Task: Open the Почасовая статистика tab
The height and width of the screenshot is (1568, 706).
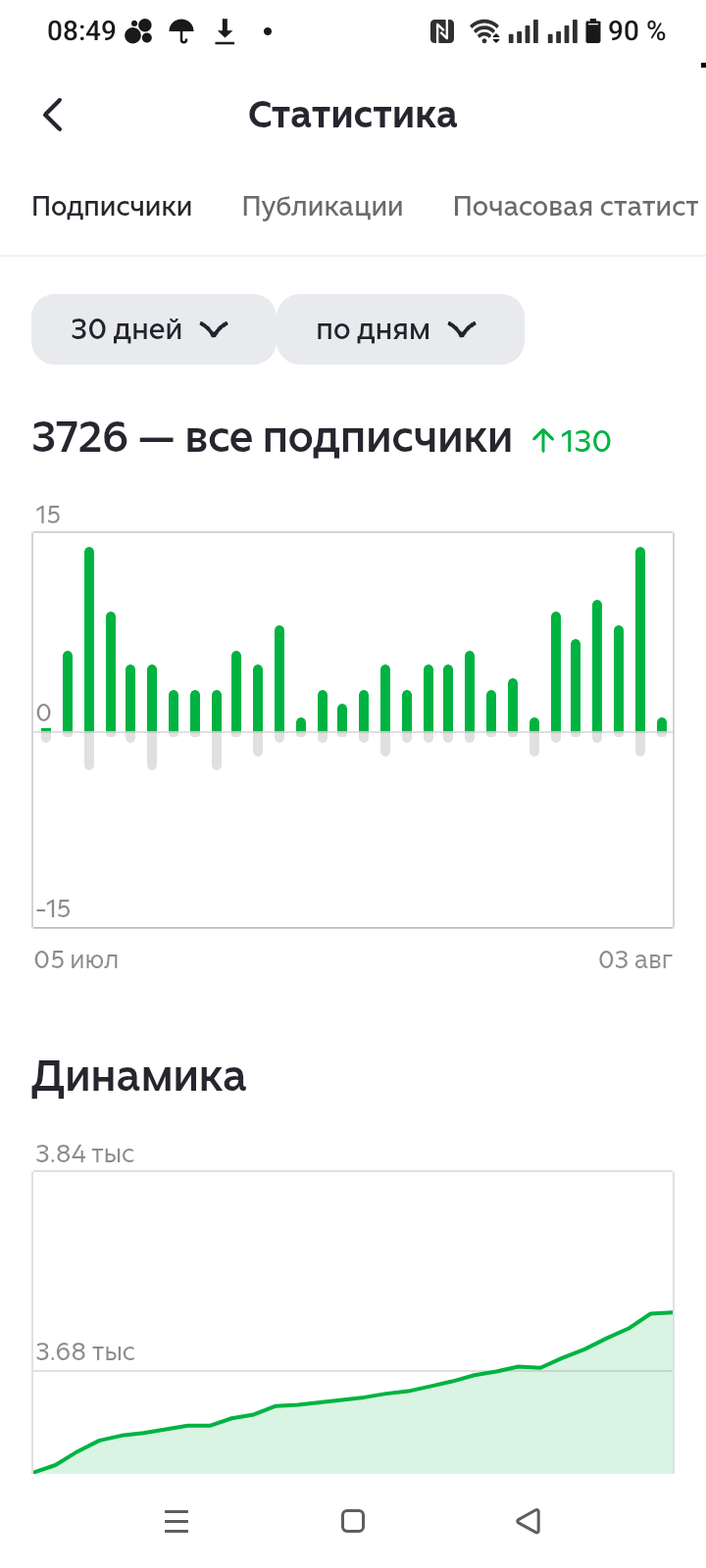Action: [576, 207]
